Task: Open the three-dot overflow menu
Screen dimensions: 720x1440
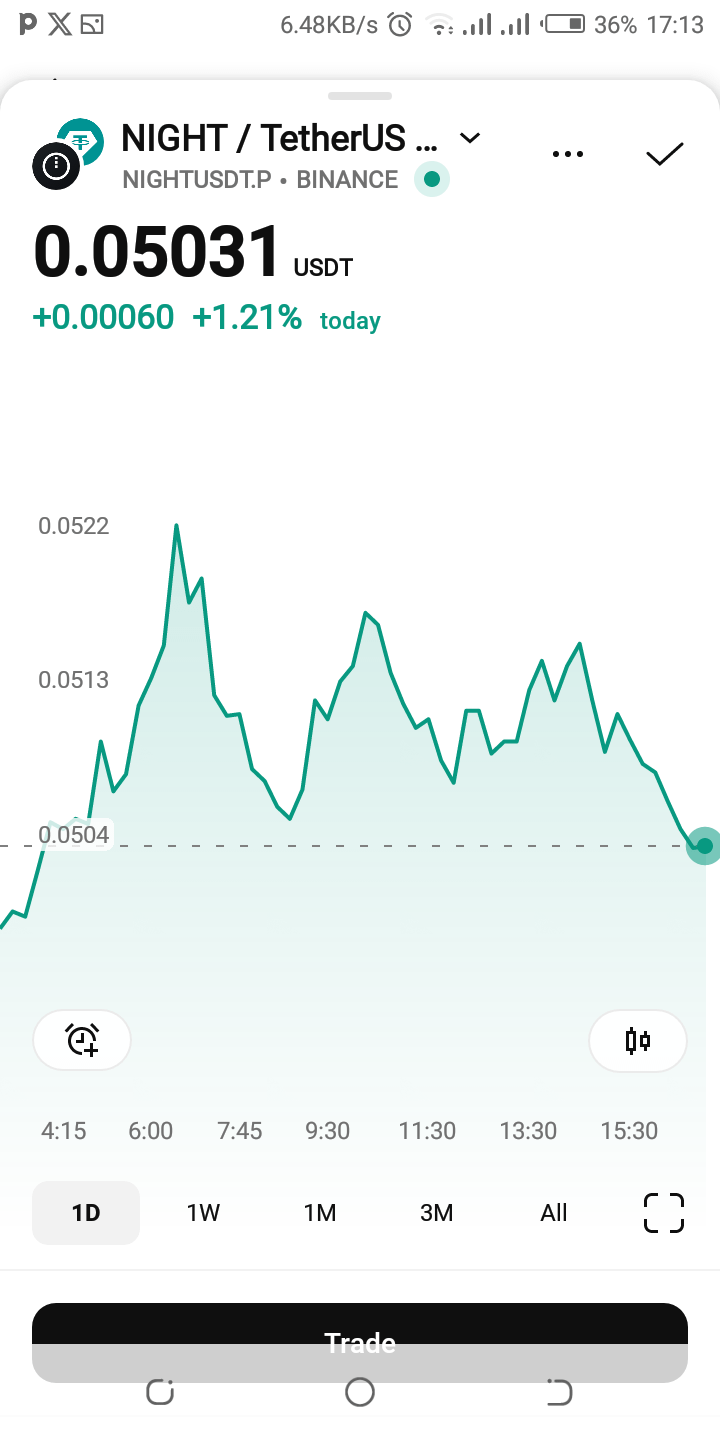Action: click(x=567, y=154)
